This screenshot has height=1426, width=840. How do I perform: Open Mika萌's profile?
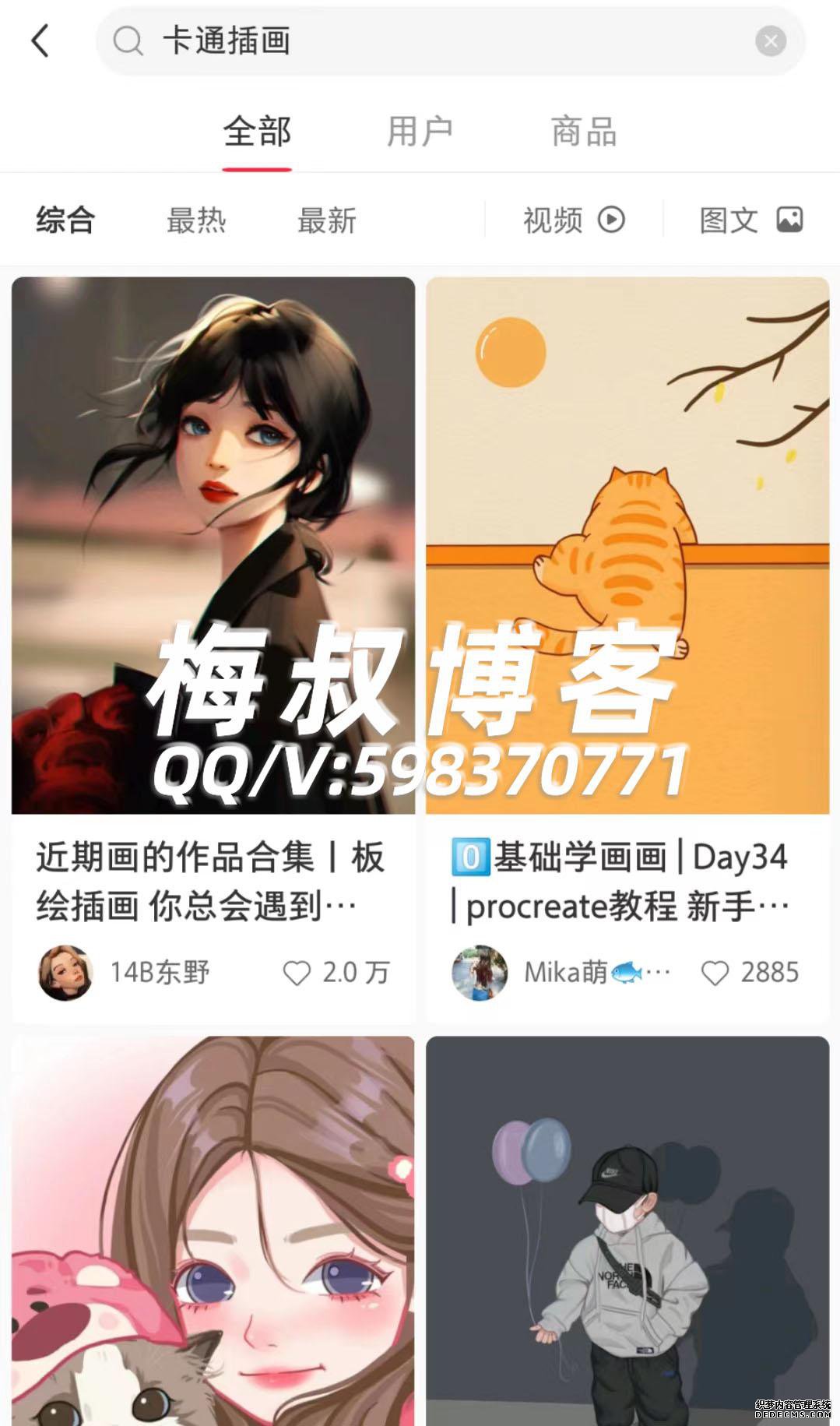click(x=480, y=973)
